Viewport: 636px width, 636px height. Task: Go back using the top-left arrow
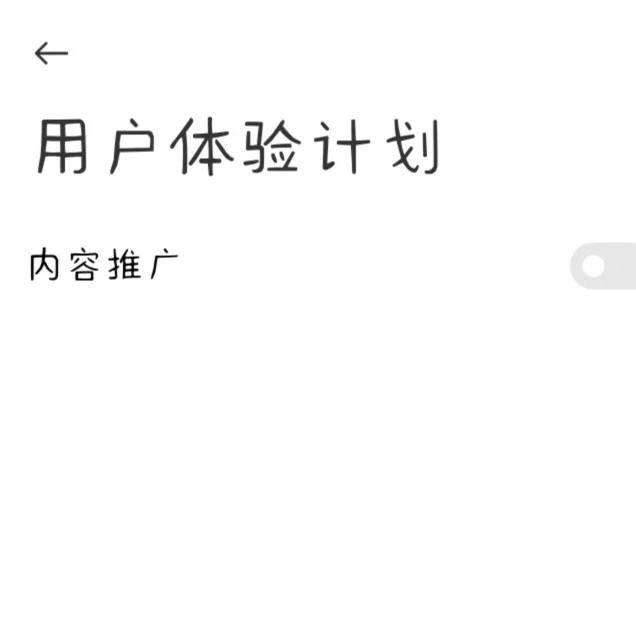point(51,54)
